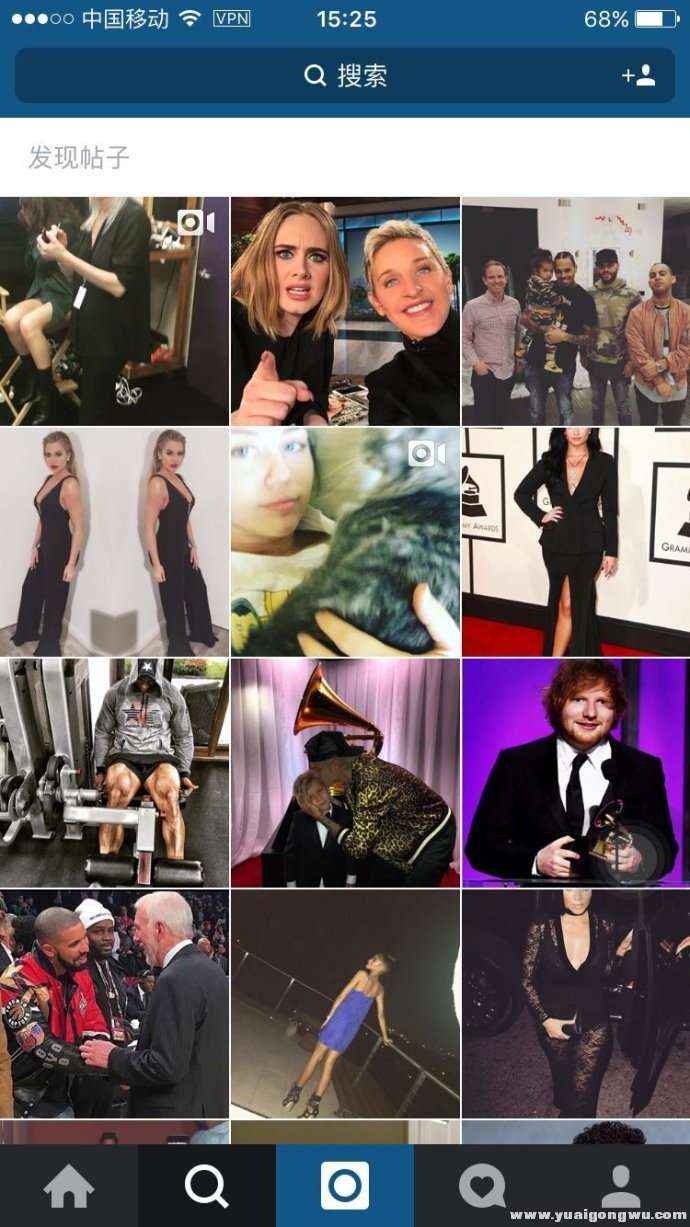
Task: View the mirrored black jumpsuit photo
Action: (x=114, y=542)
